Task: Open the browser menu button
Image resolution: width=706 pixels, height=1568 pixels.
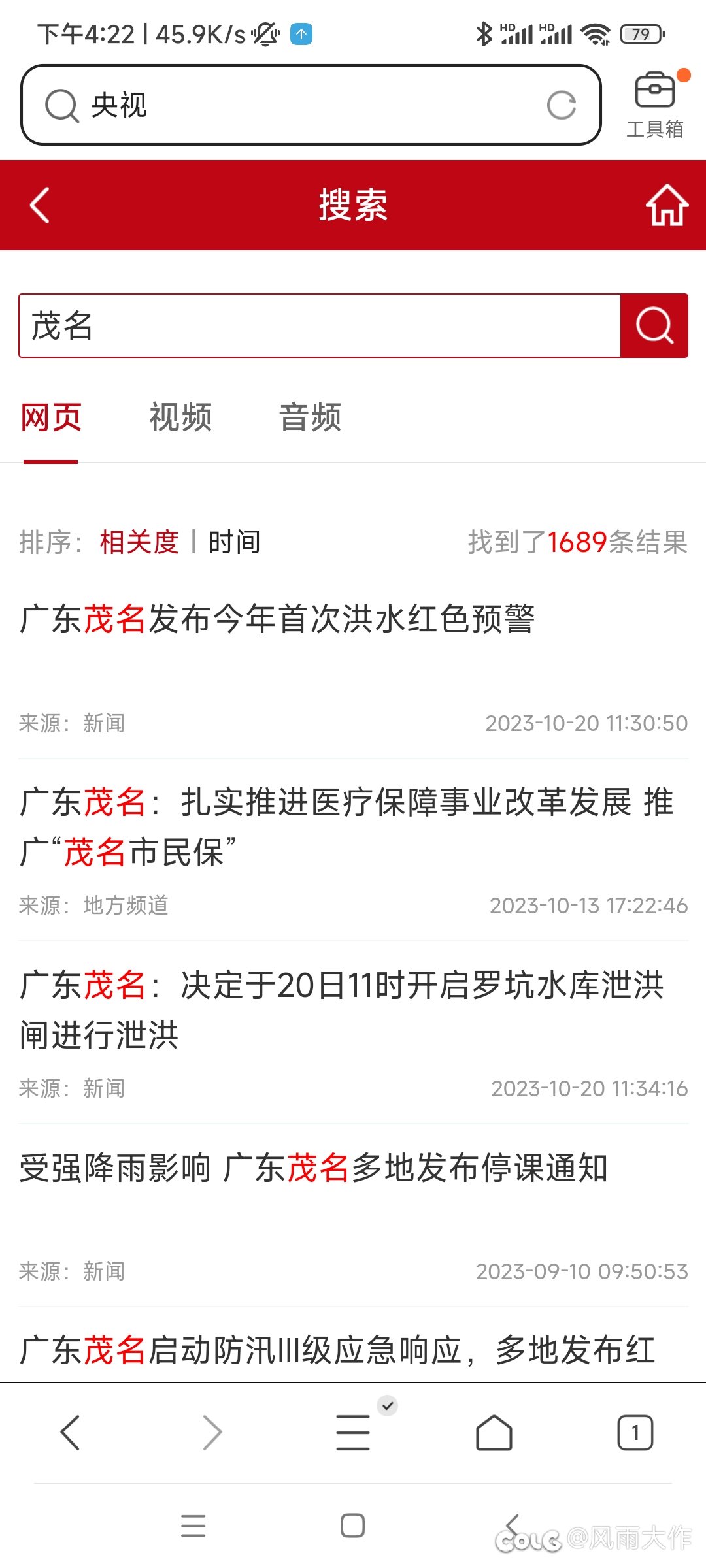Action: tap(353, 1432)
